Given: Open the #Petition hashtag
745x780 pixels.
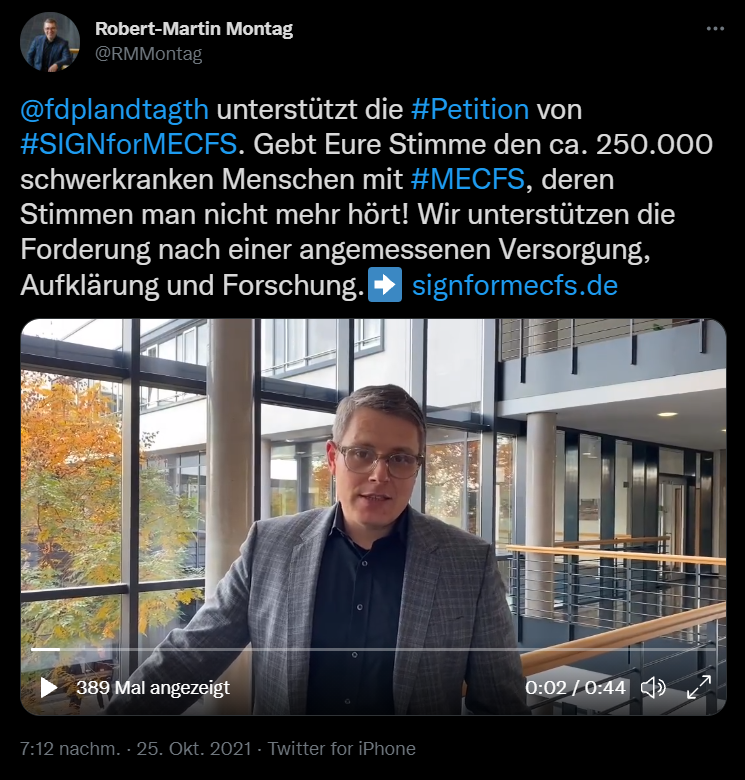Looking at the screenshot, I should (x=469, y=107).
